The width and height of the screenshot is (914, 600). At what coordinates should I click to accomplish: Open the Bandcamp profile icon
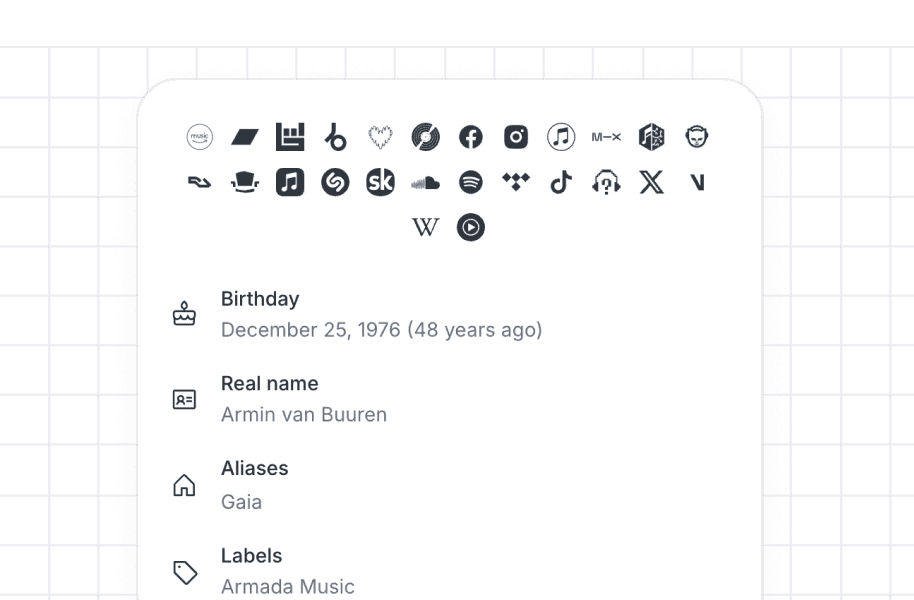tap(245, 137)
